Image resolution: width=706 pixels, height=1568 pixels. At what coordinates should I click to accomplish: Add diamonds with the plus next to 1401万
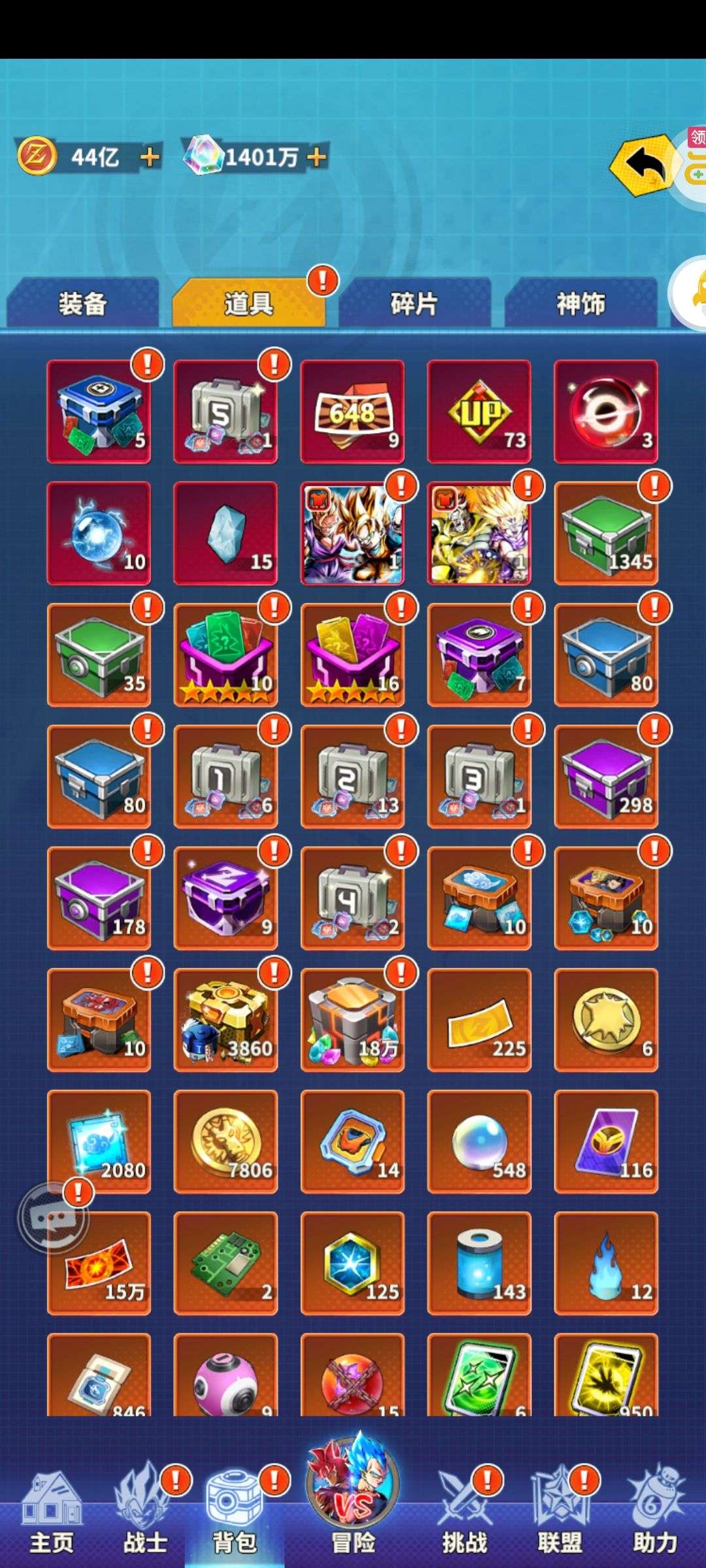pyautogui.click(x=316, y=157)
